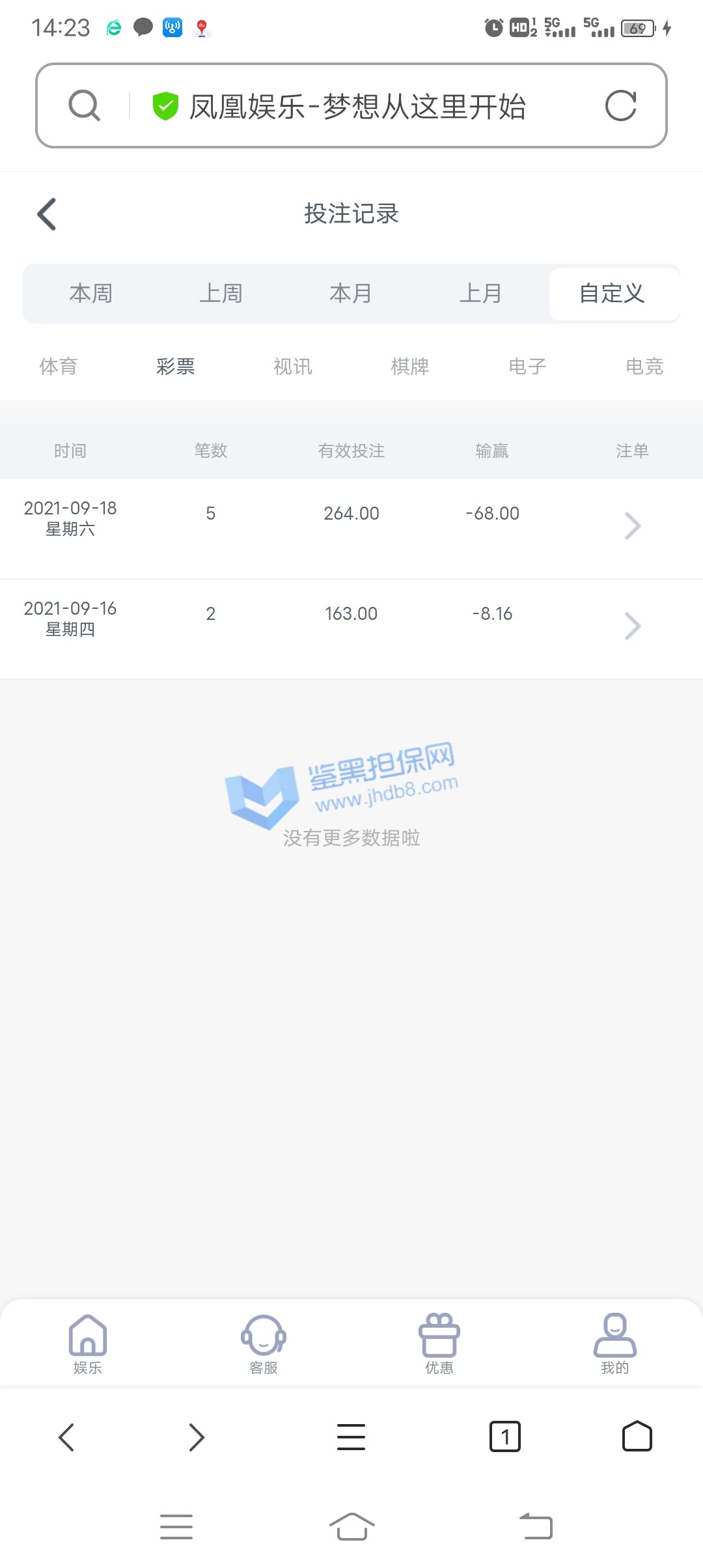
Task: Open the 优惠 promotions tab
Action: point(439,1344)
